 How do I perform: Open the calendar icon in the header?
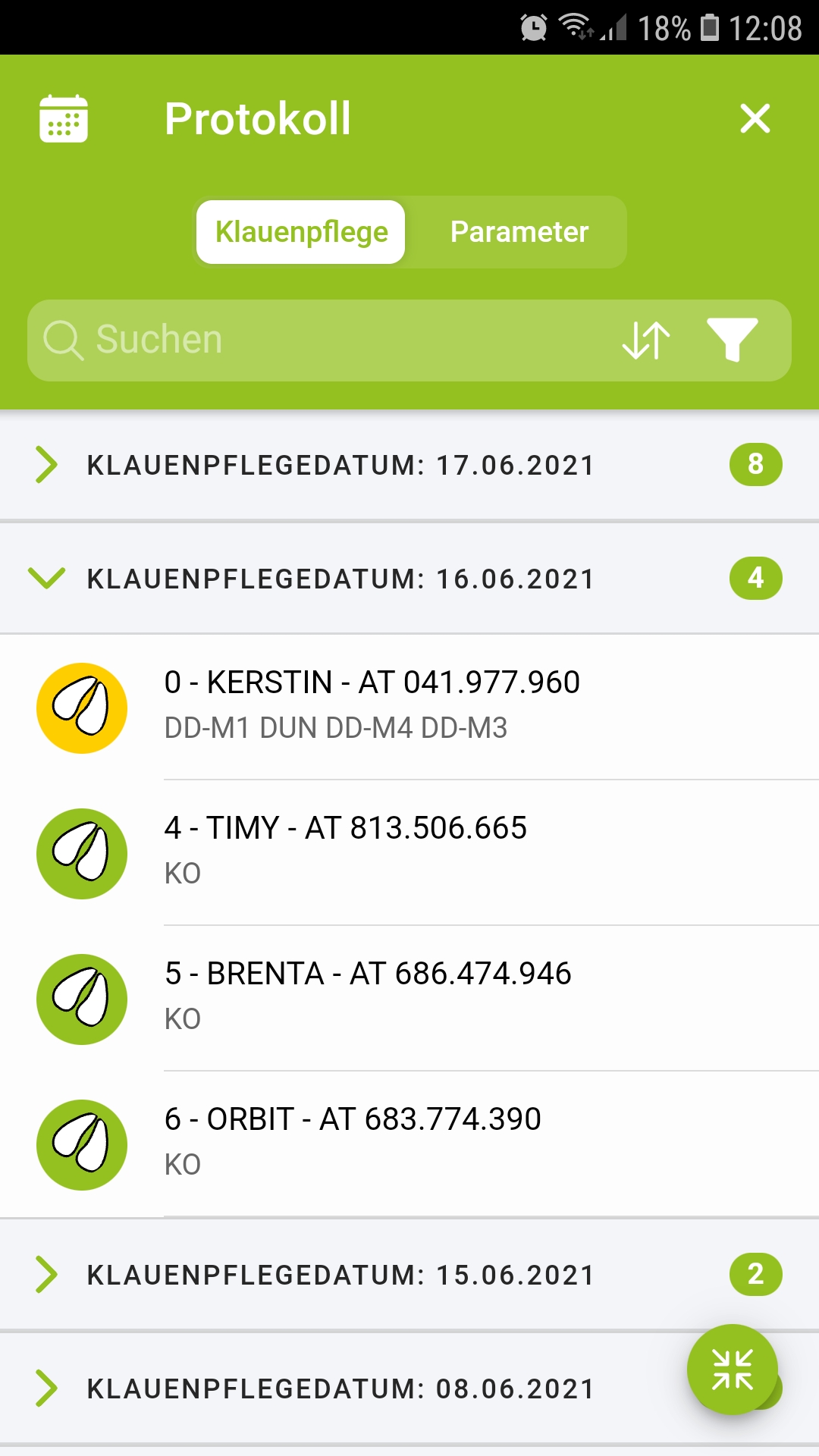[64, 119]
